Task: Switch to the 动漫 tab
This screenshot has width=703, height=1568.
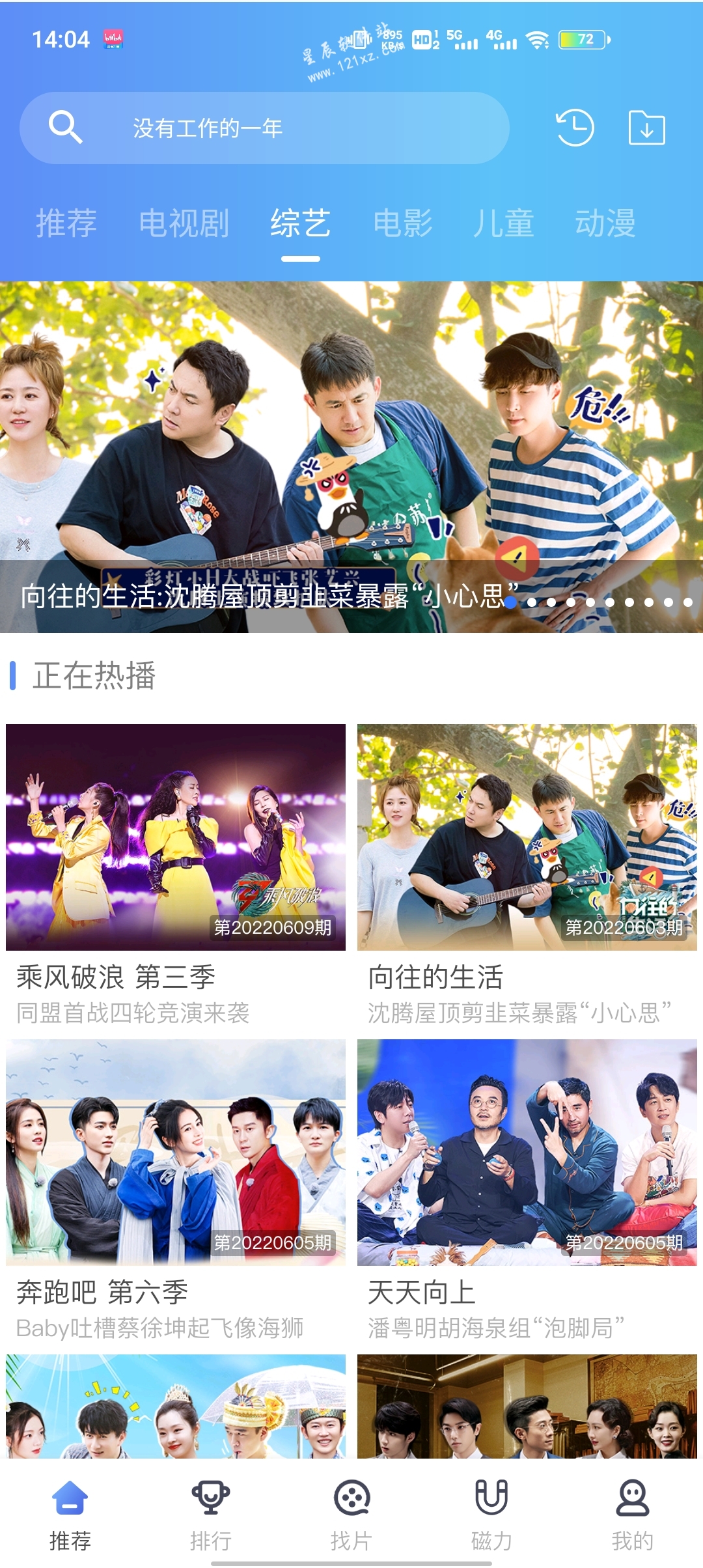Action: pos(605,223)
